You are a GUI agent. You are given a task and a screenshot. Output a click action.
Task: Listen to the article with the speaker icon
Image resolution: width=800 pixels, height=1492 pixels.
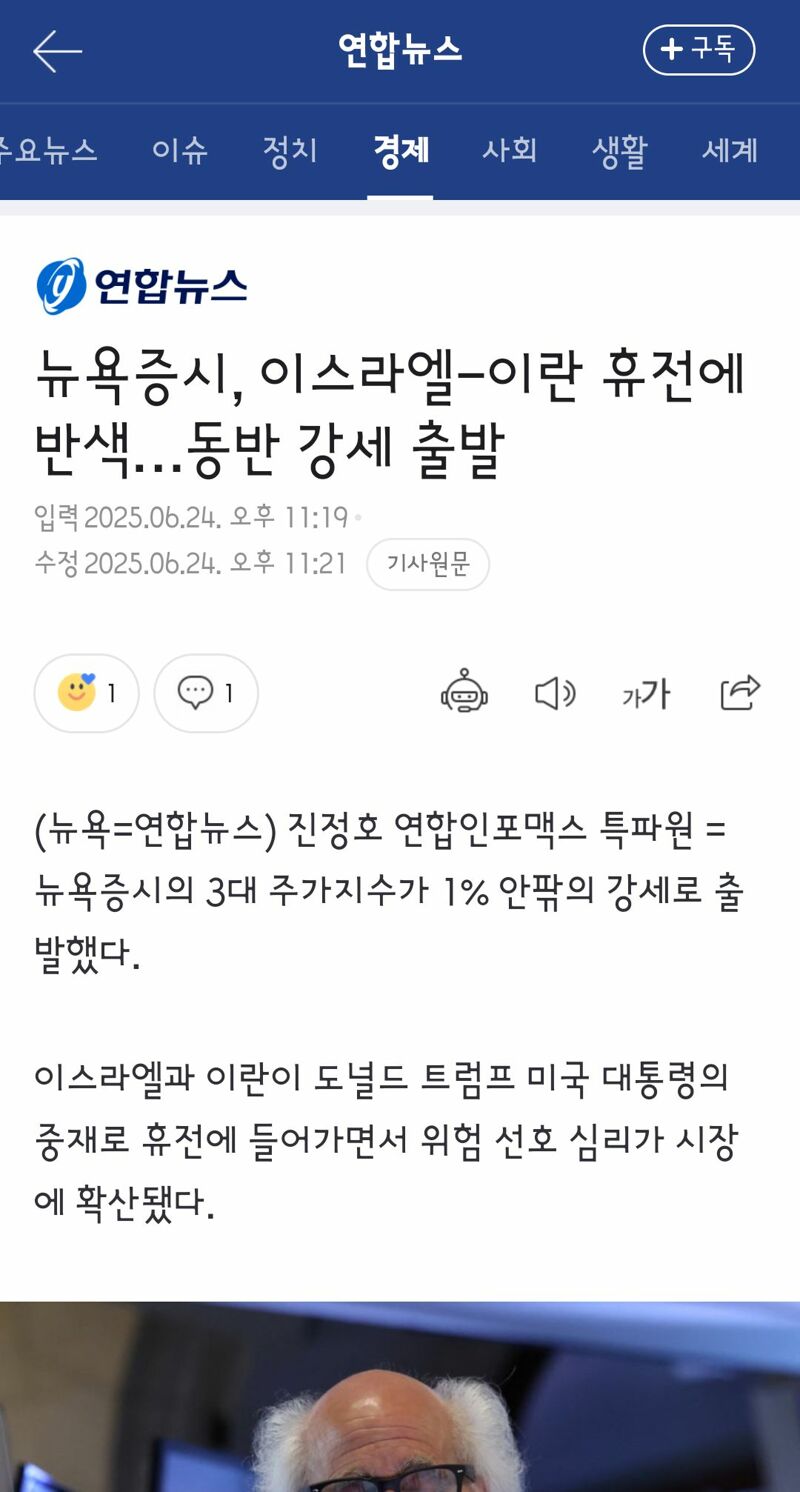pos(555,693)
